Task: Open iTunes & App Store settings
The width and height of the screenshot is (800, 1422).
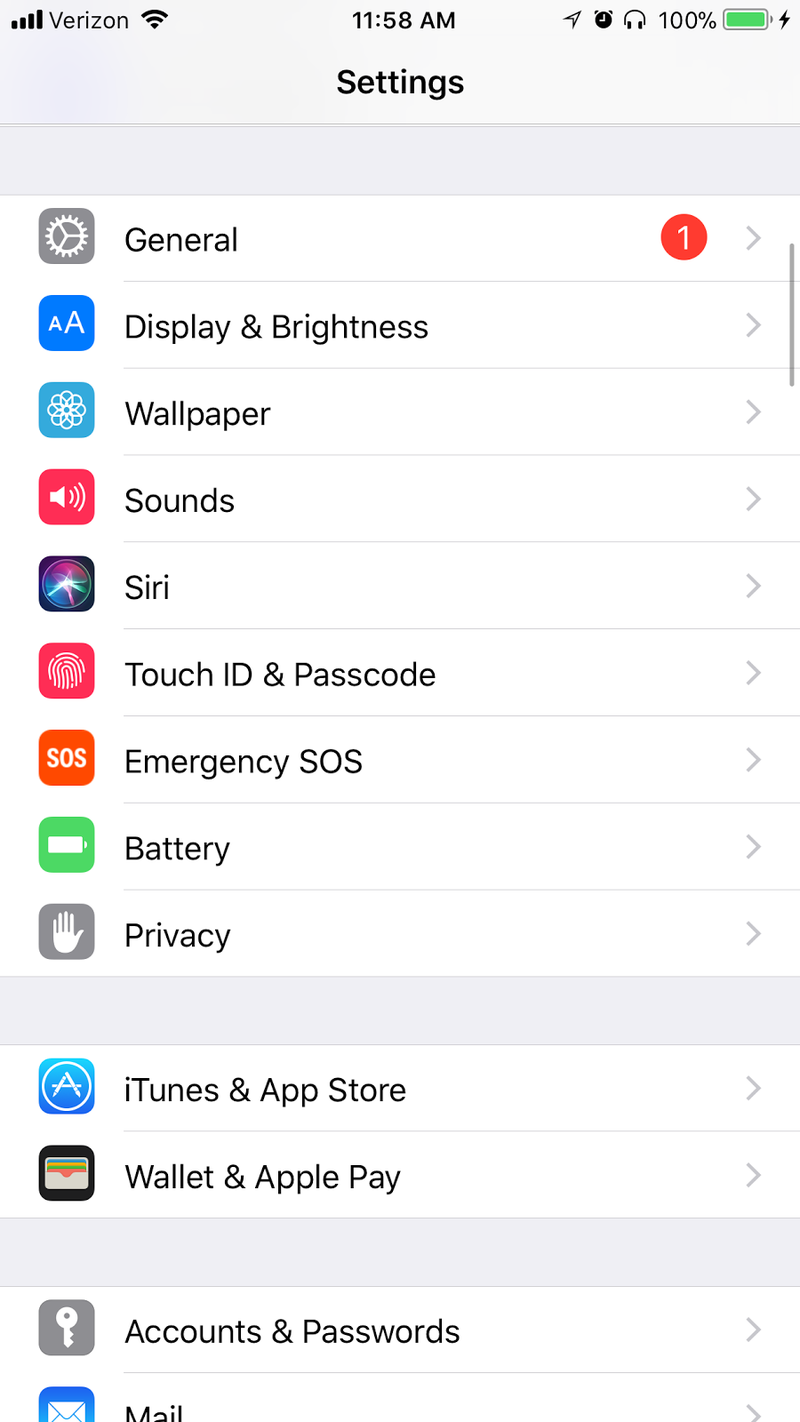Action: tap(400, 1089)
